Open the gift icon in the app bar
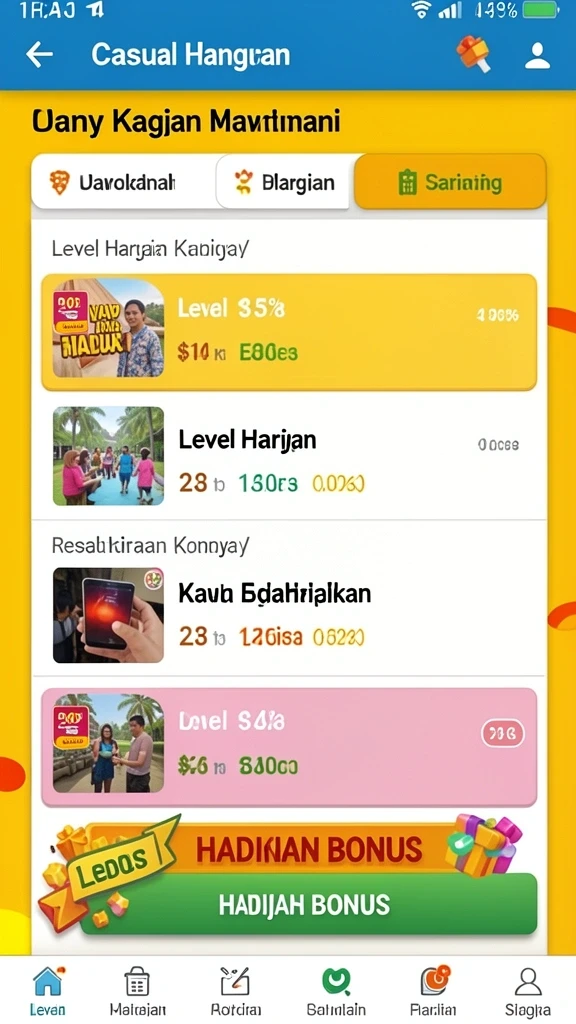The image size is (576, 1024). (x=474, y=54)
